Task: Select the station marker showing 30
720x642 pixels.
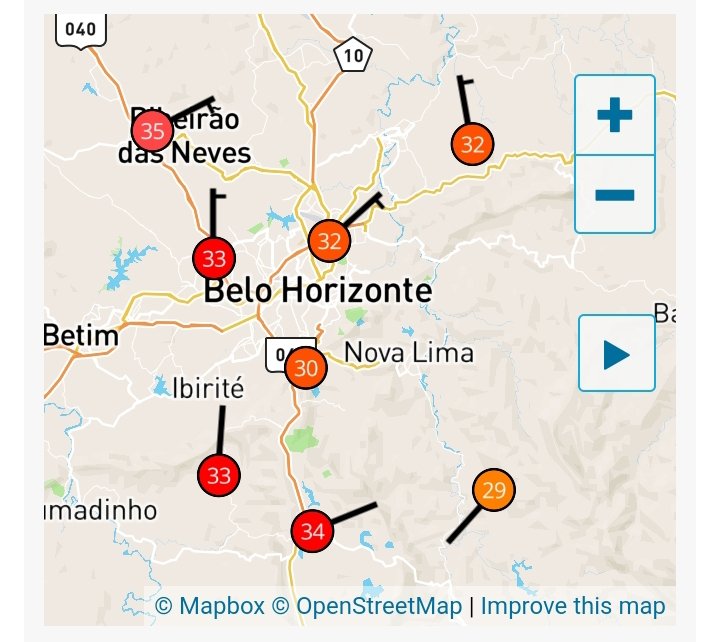Action: (306, 368)
